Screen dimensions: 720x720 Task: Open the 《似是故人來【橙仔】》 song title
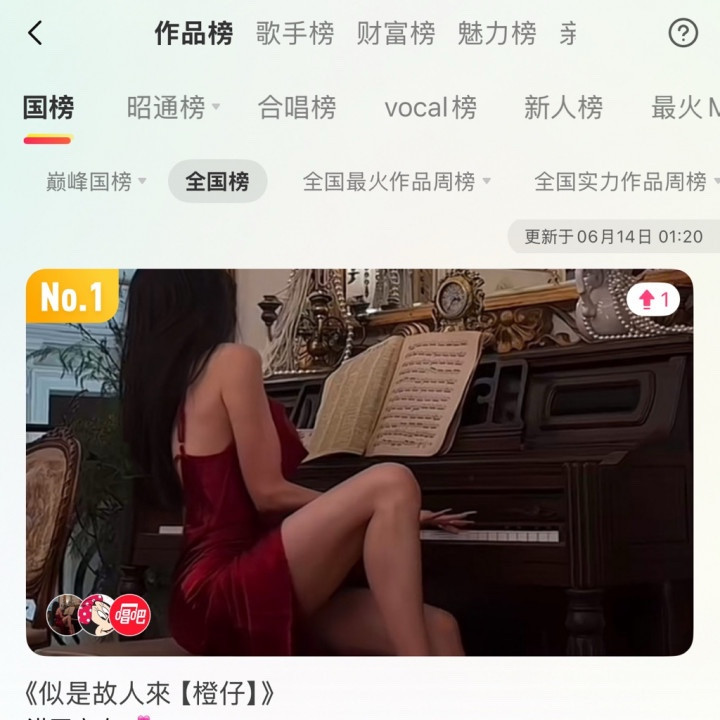(150, 693)
